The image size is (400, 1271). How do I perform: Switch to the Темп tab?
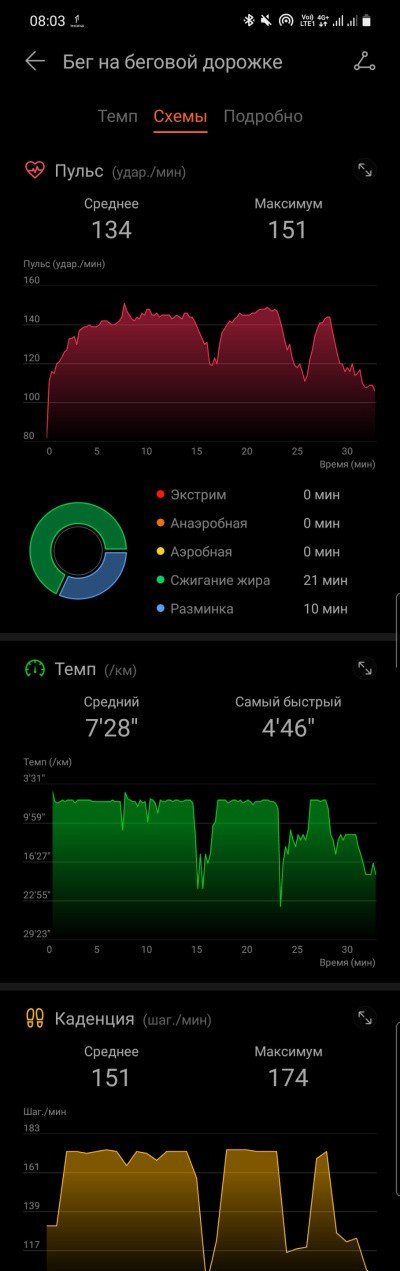pos(118,116)
